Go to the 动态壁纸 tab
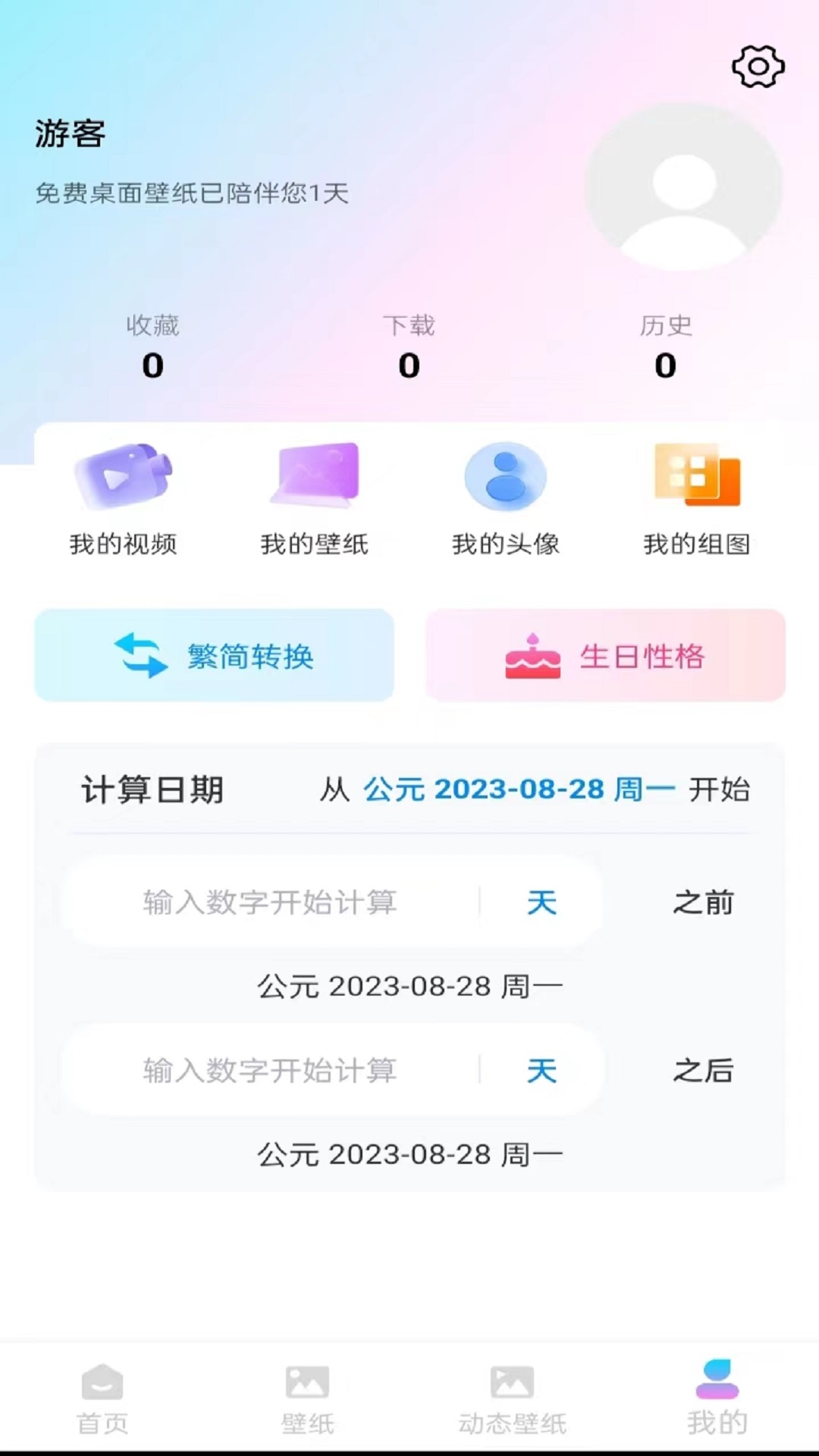 tap(512, 1399)
